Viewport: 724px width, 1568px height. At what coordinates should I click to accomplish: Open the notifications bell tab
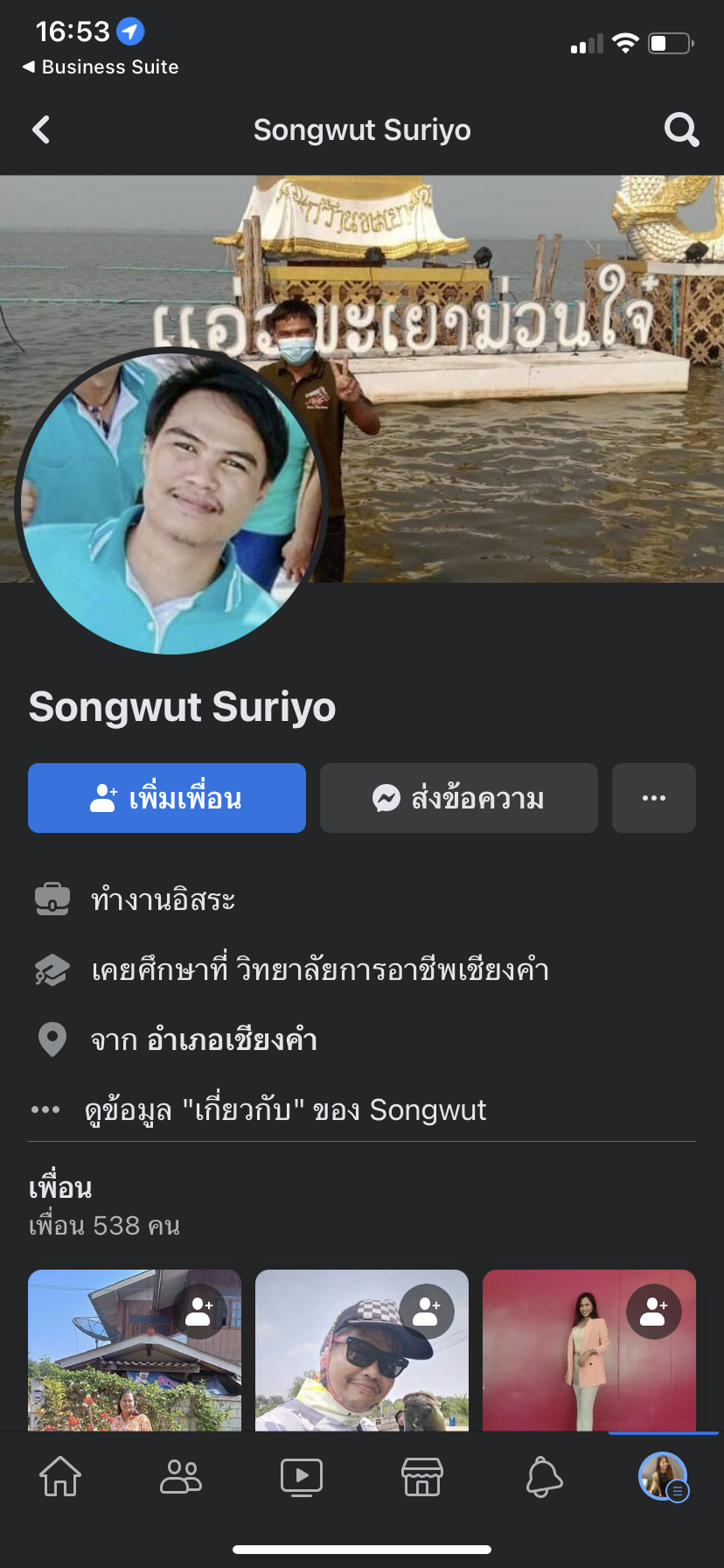(543, 1477)
